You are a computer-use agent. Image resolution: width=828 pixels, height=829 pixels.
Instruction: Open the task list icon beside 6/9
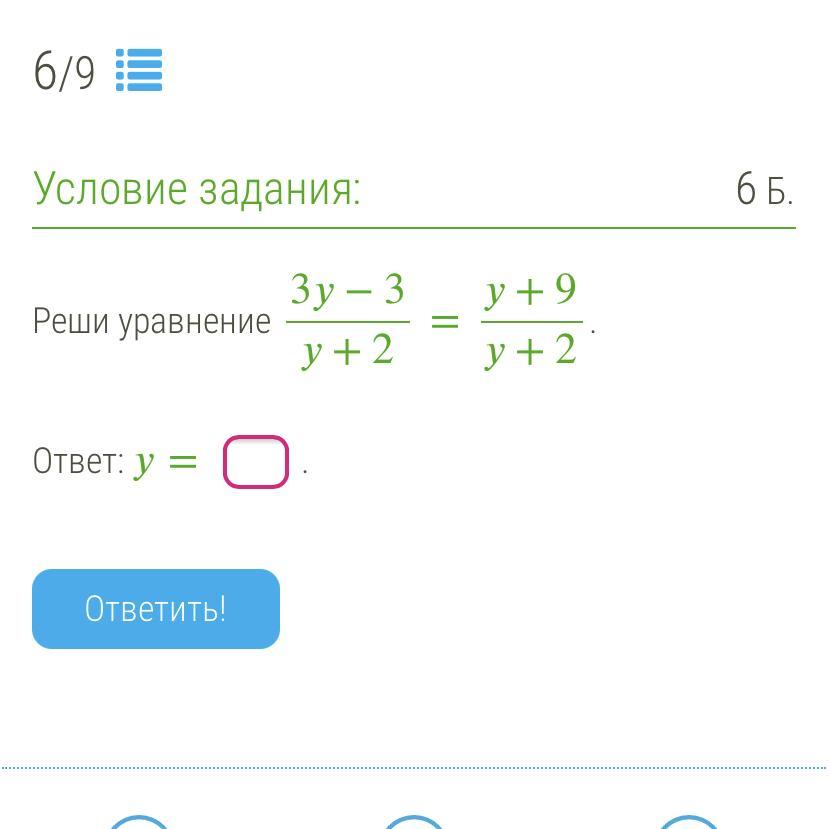pos(139,71)
